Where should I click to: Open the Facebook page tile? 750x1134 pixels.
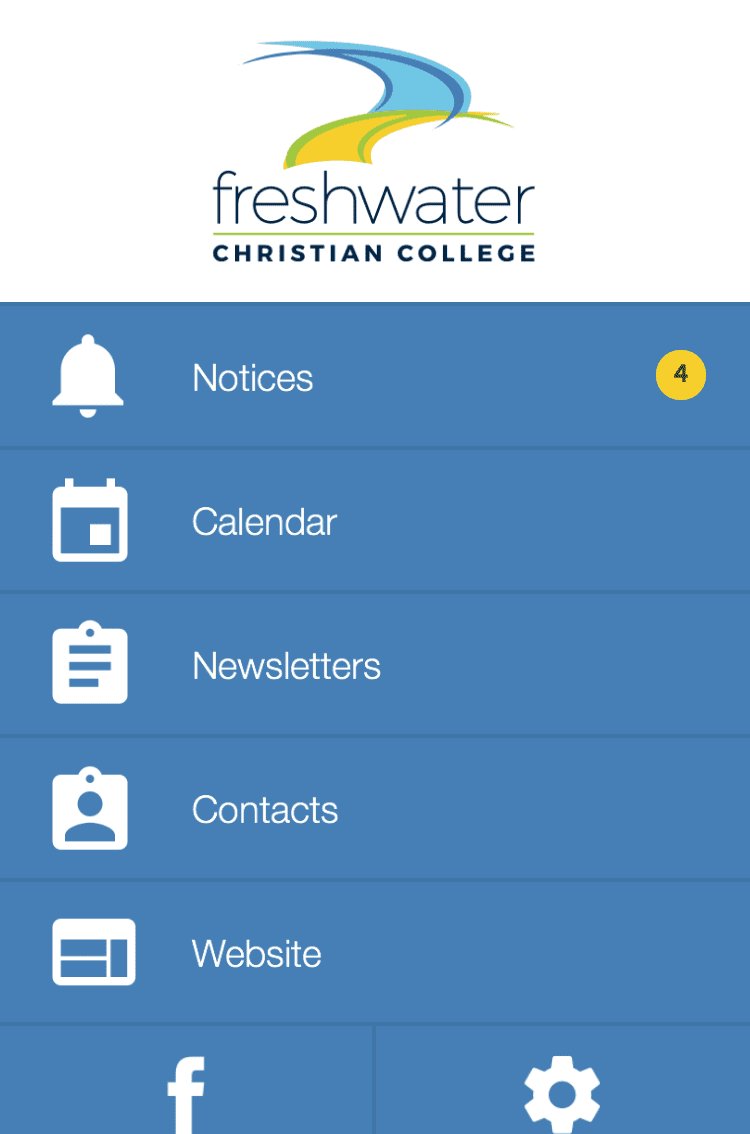tap(187, 1090)
